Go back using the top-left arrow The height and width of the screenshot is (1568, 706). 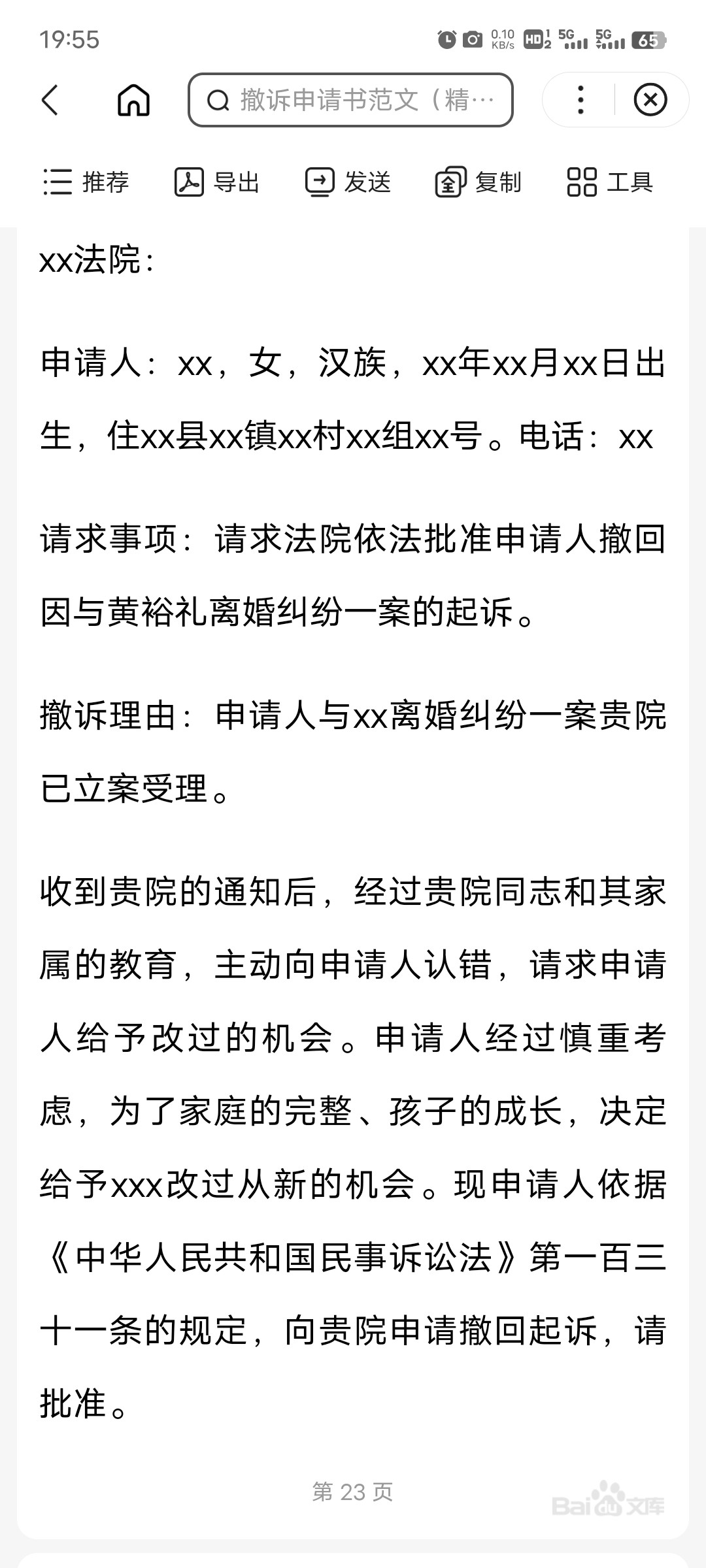(50, 100)
